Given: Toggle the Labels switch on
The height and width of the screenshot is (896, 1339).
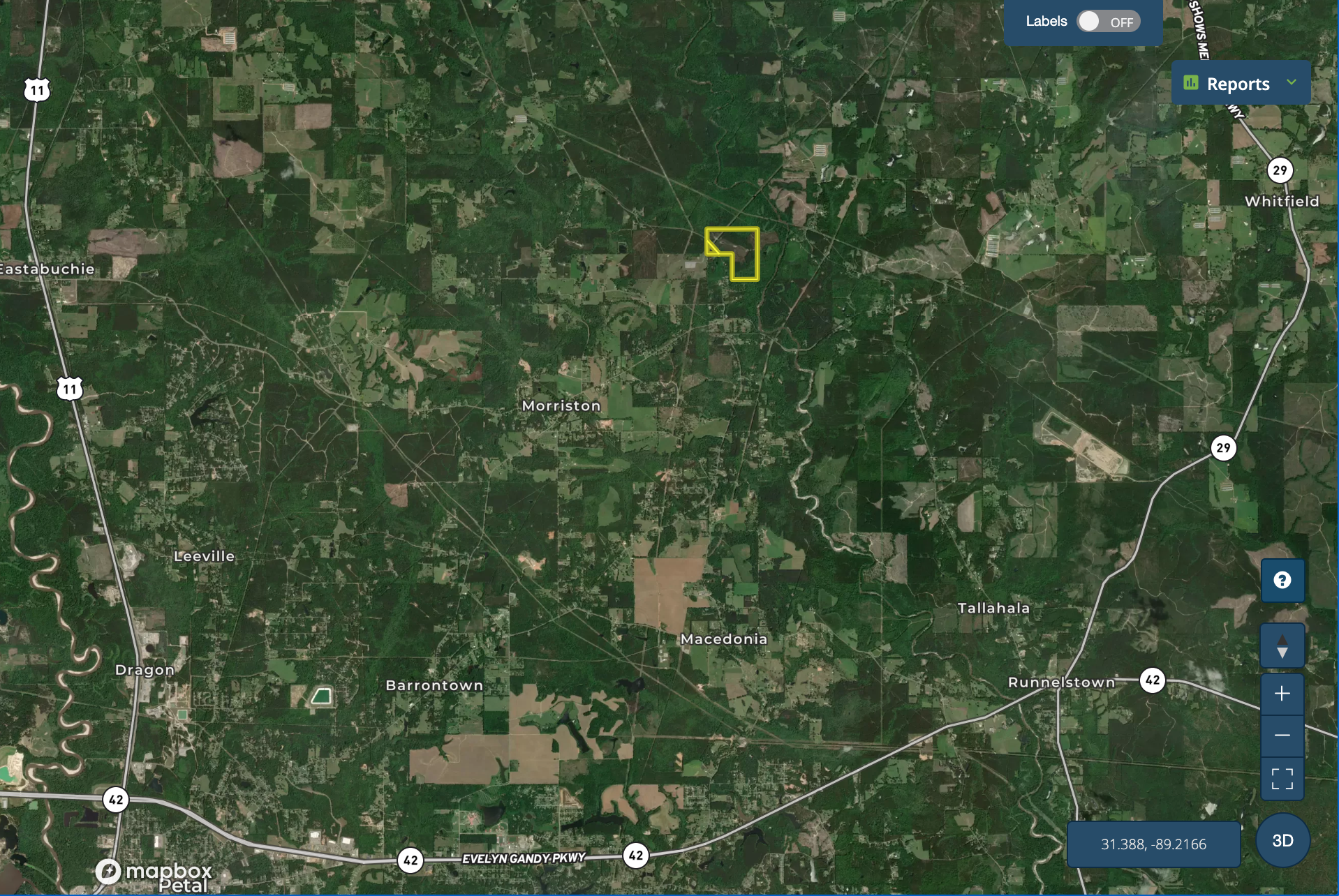Looking at the screenshot, I should tap(1107, 22).
